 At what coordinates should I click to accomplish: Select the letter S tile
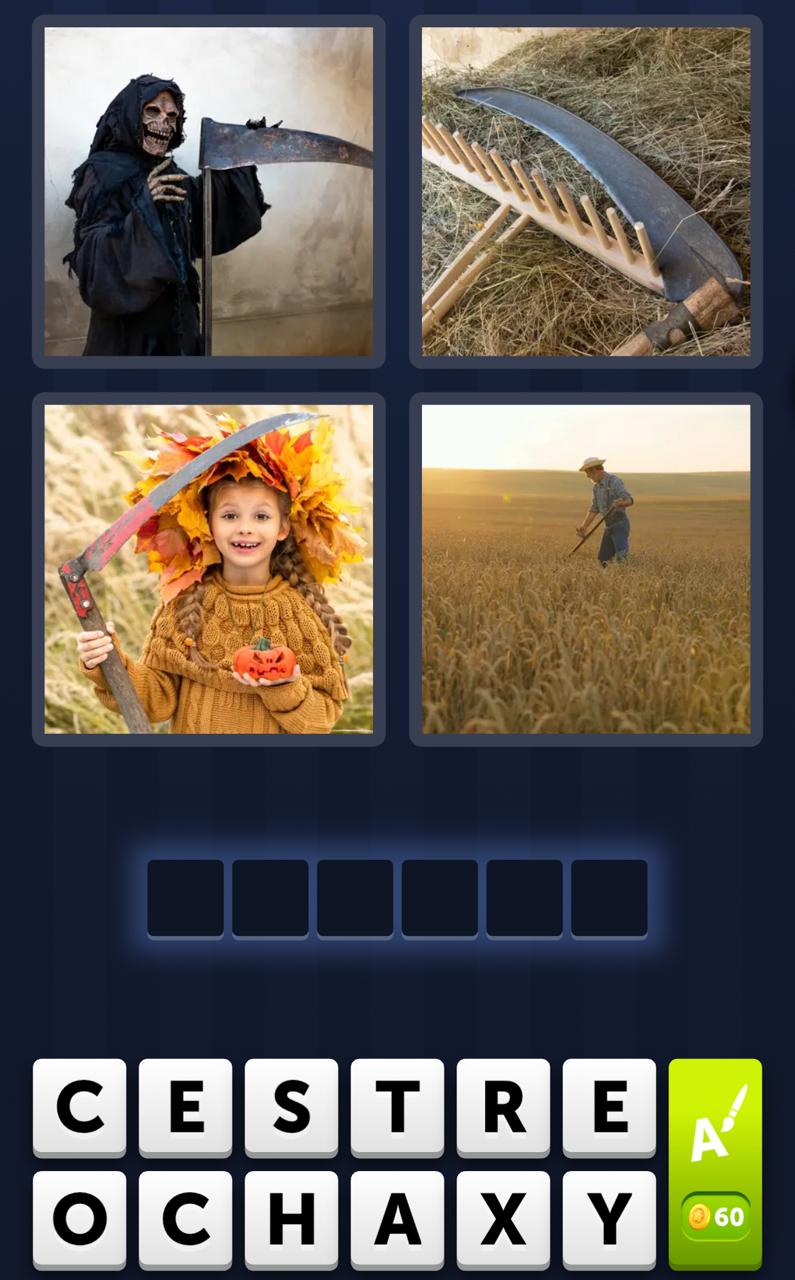click(291, 1107)
